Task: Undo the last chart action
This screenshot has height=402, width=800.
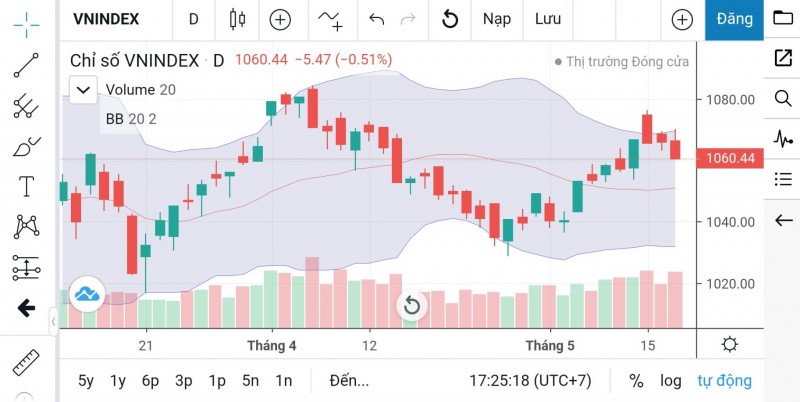Action: 377,19
